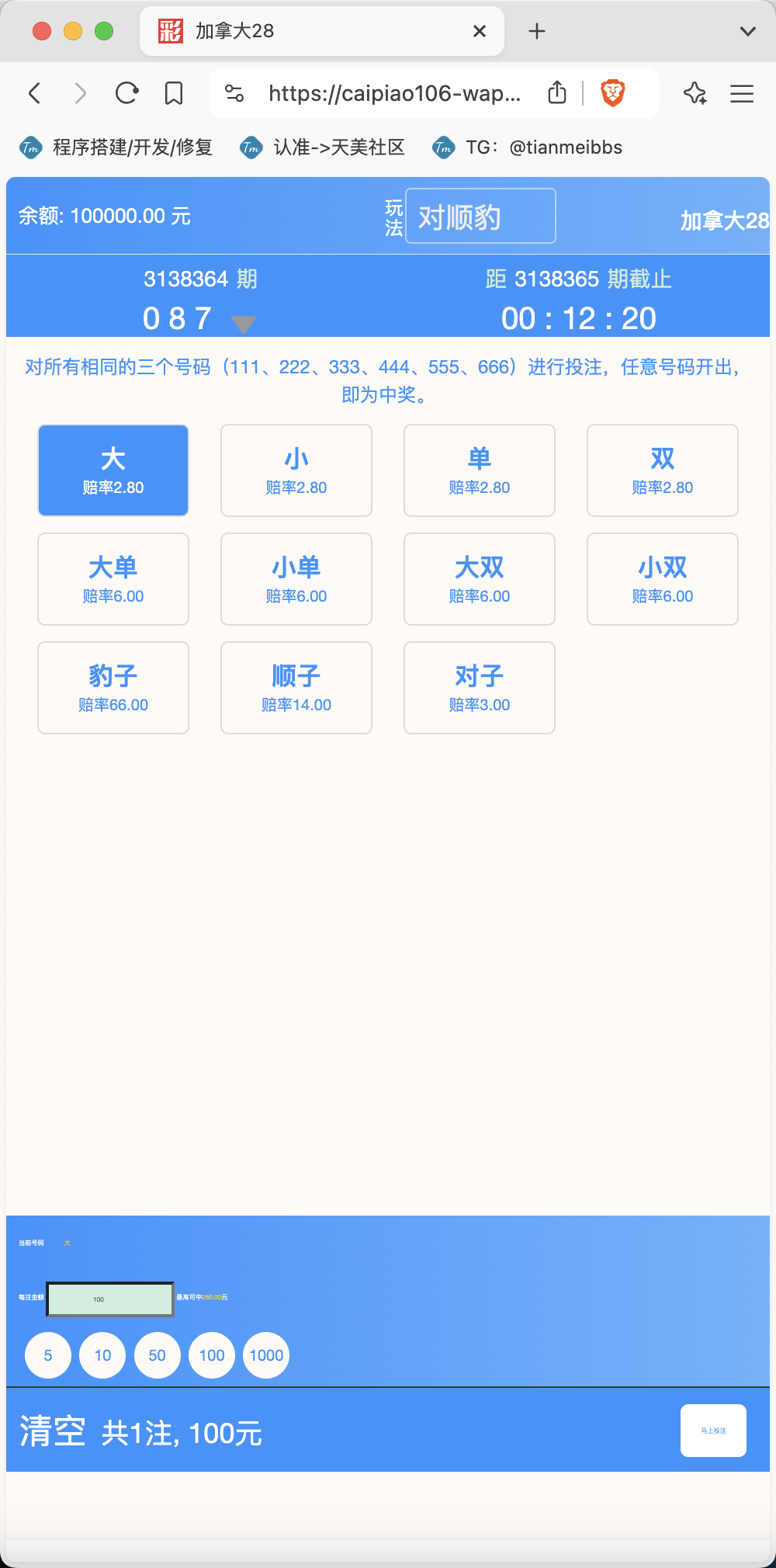776x1568 pixels.
Task: Submit the bet with 马上投注
Action: point(713,1431)
